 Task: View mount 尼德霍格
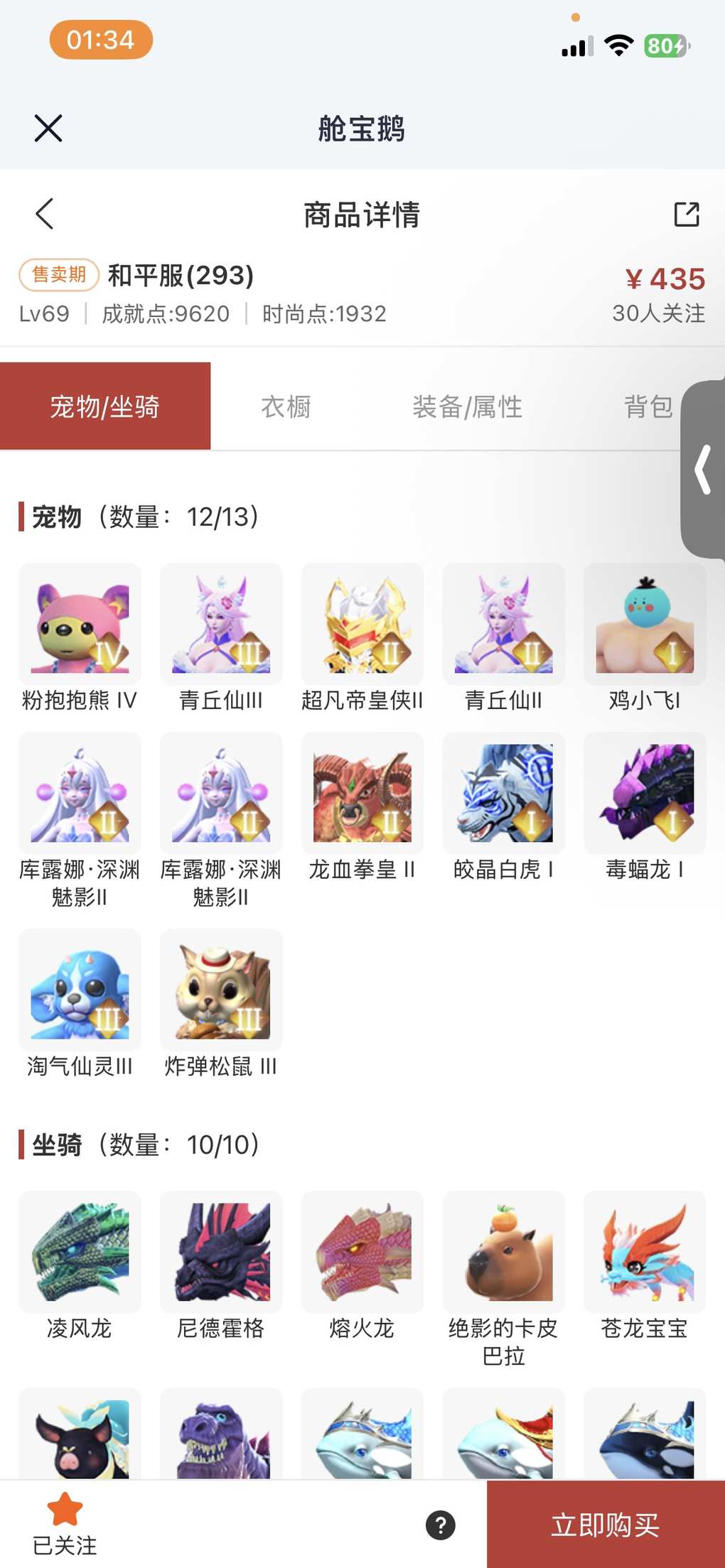coord(221,1253)
